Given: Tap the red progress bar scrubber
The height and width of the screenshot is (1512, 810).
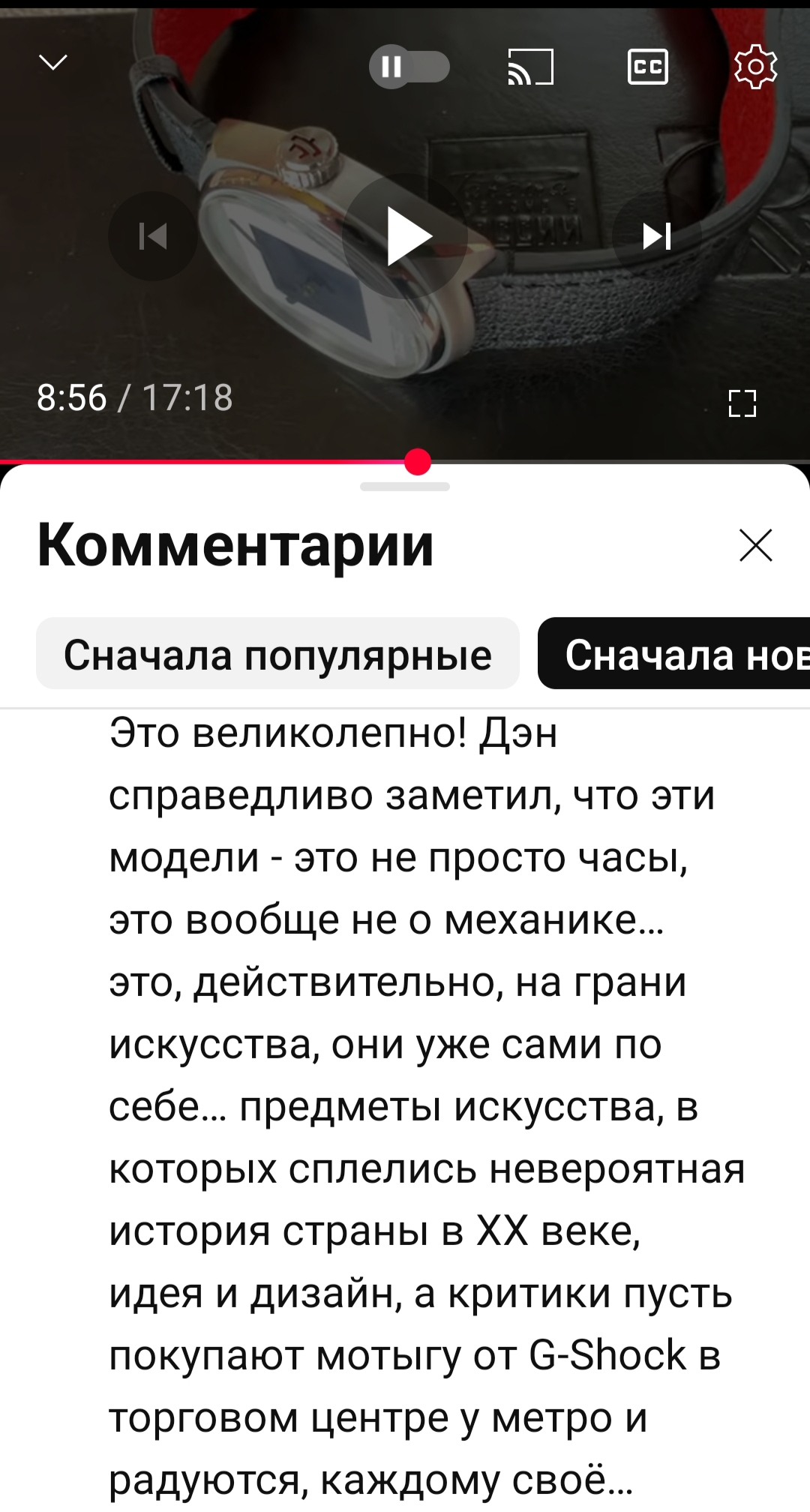Looking at the screenshot, I should 418,462.
